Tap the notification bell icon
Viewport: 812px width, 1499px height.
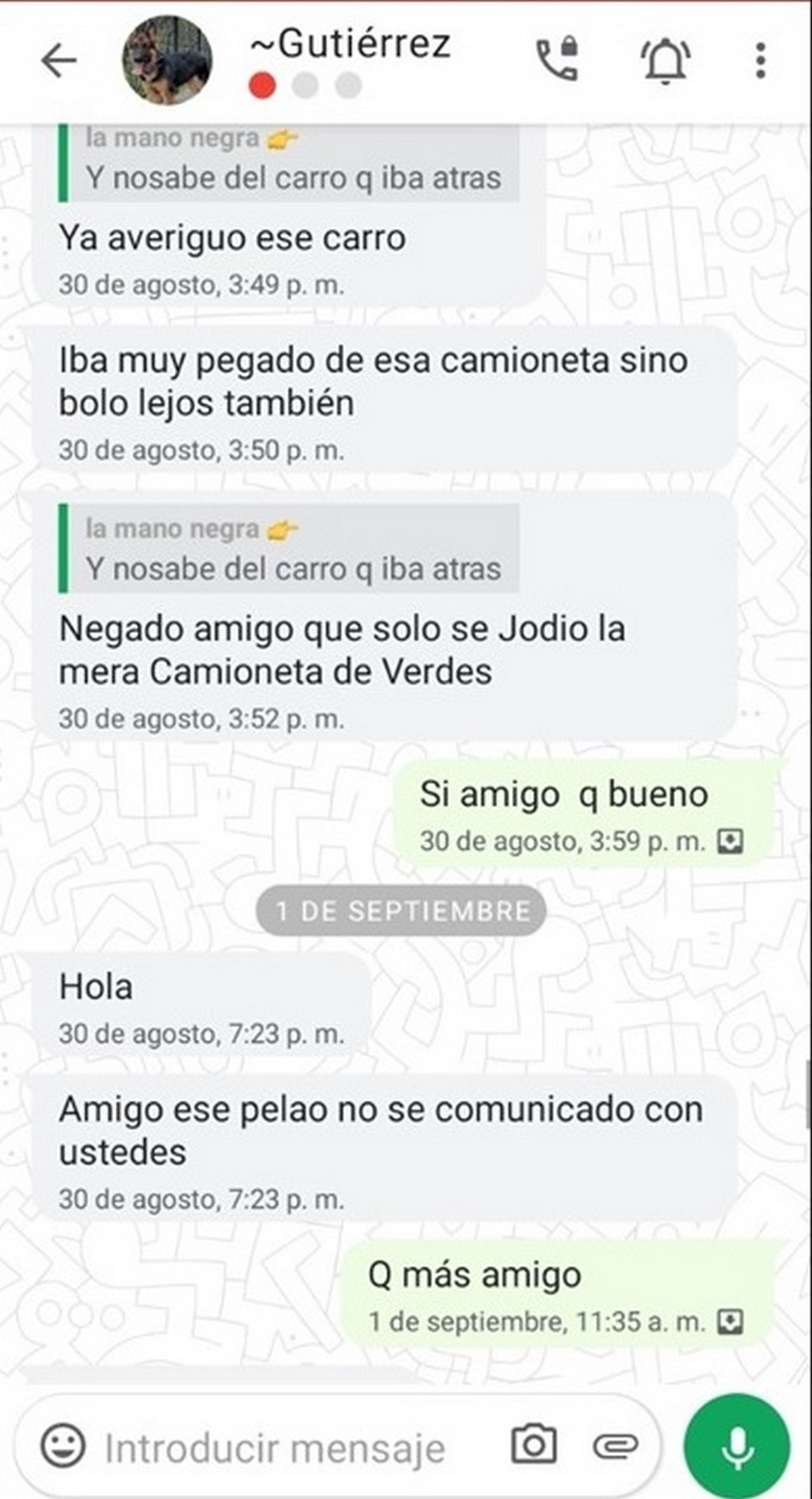pyautogui.click(x=665, y=61)
